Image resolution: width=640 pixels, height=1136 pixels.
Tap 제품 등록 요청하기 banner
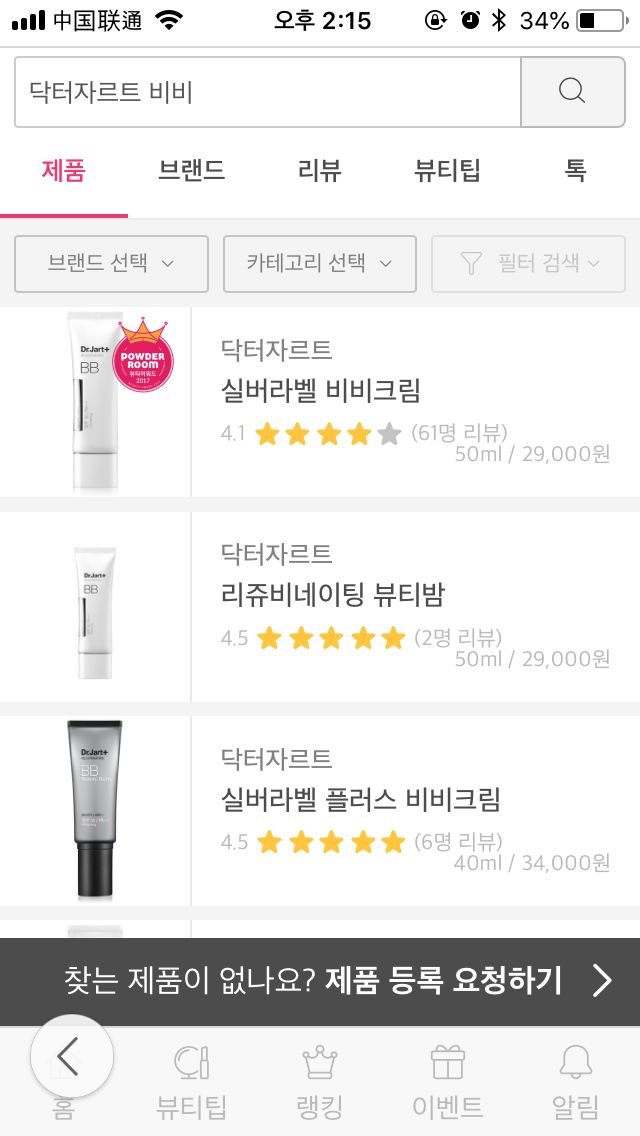coord(320,981)
